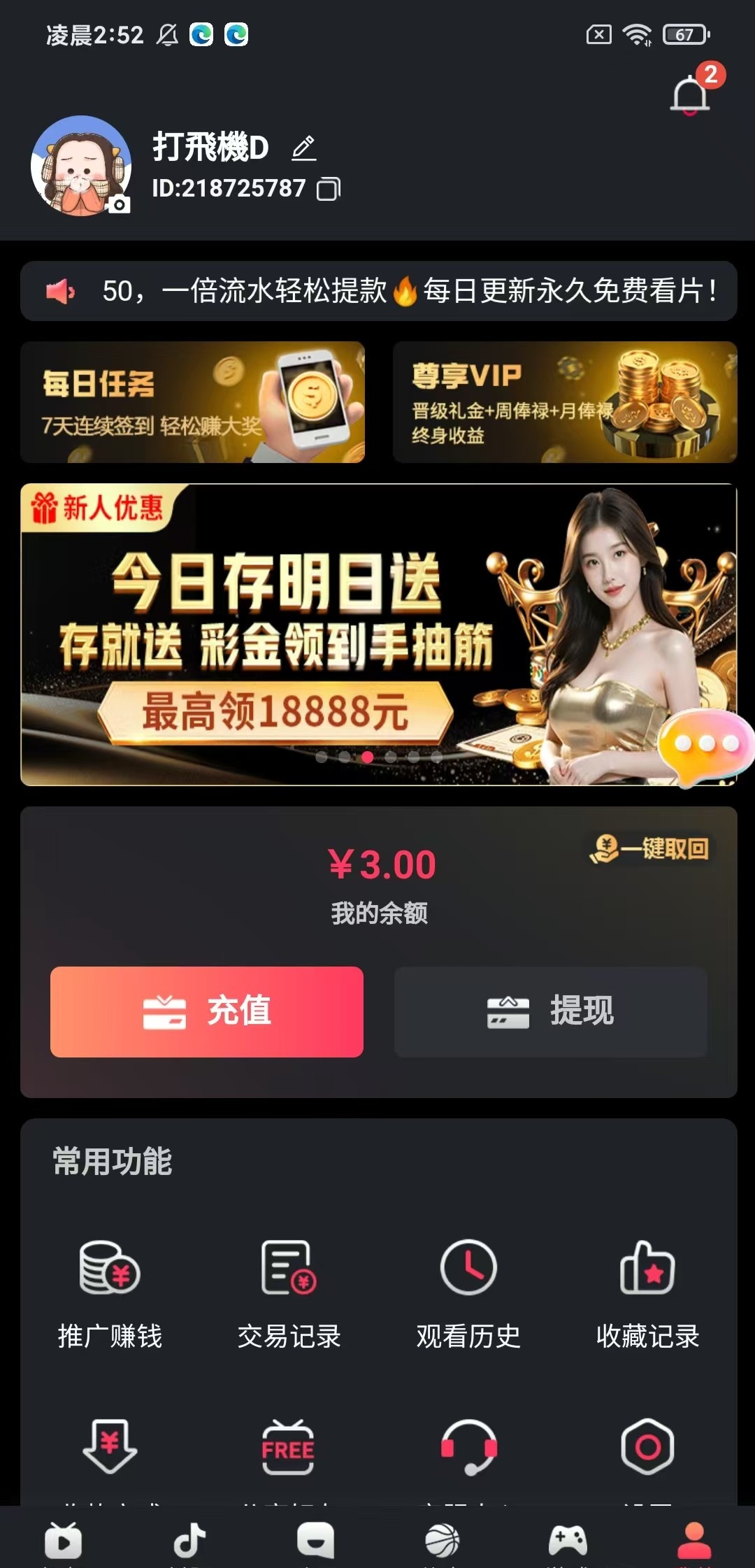Tap the 提现 withdraw button

550,1012
